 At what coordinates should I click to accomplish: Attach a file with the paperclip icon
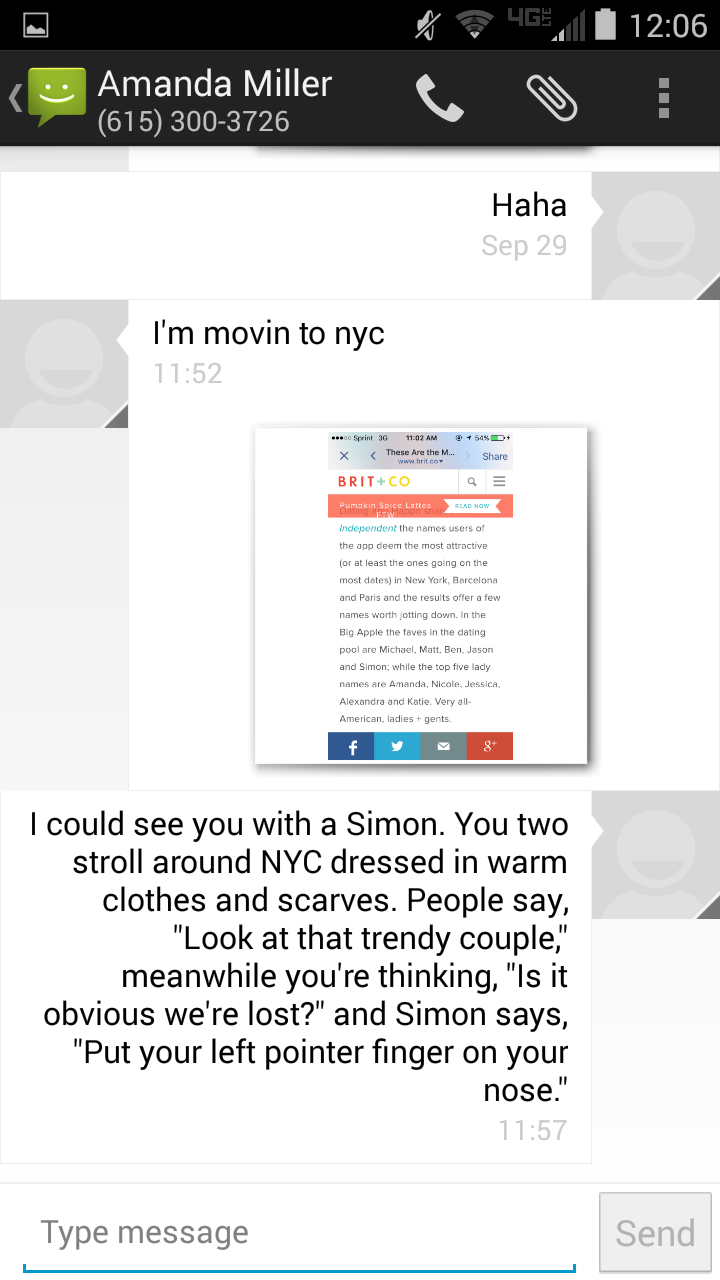tap(552, 98)
